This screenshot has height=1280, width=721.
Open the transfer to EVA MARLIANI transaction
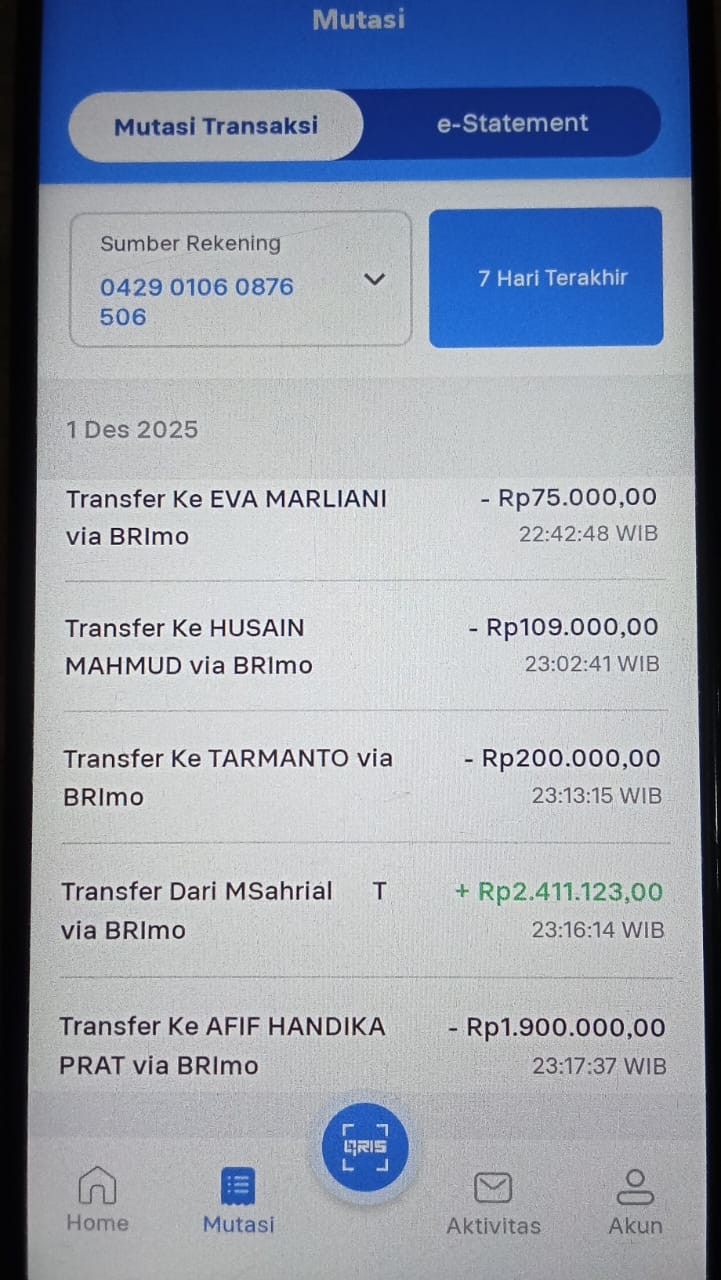click(364, 517)
